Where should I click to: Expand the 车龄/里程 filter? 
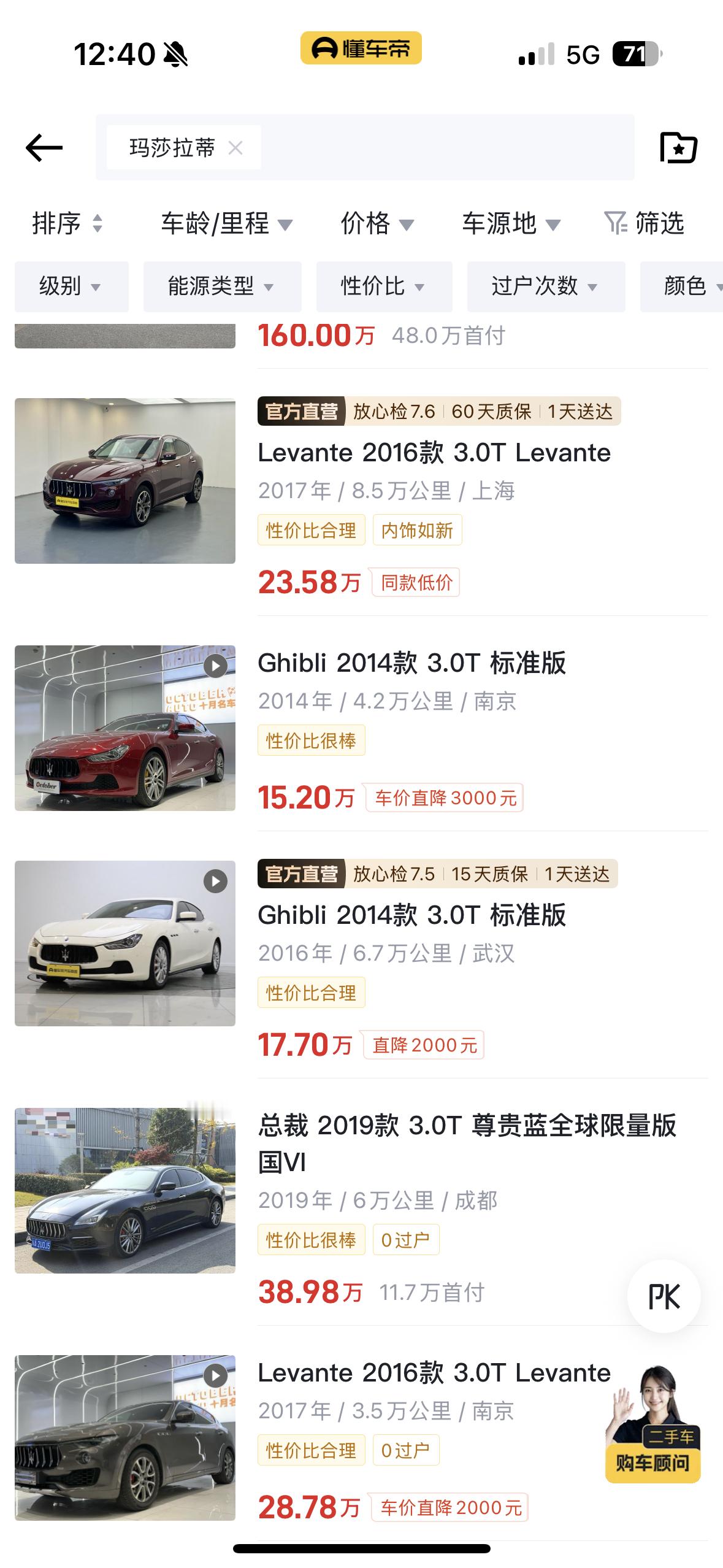(x=226, y=223)
